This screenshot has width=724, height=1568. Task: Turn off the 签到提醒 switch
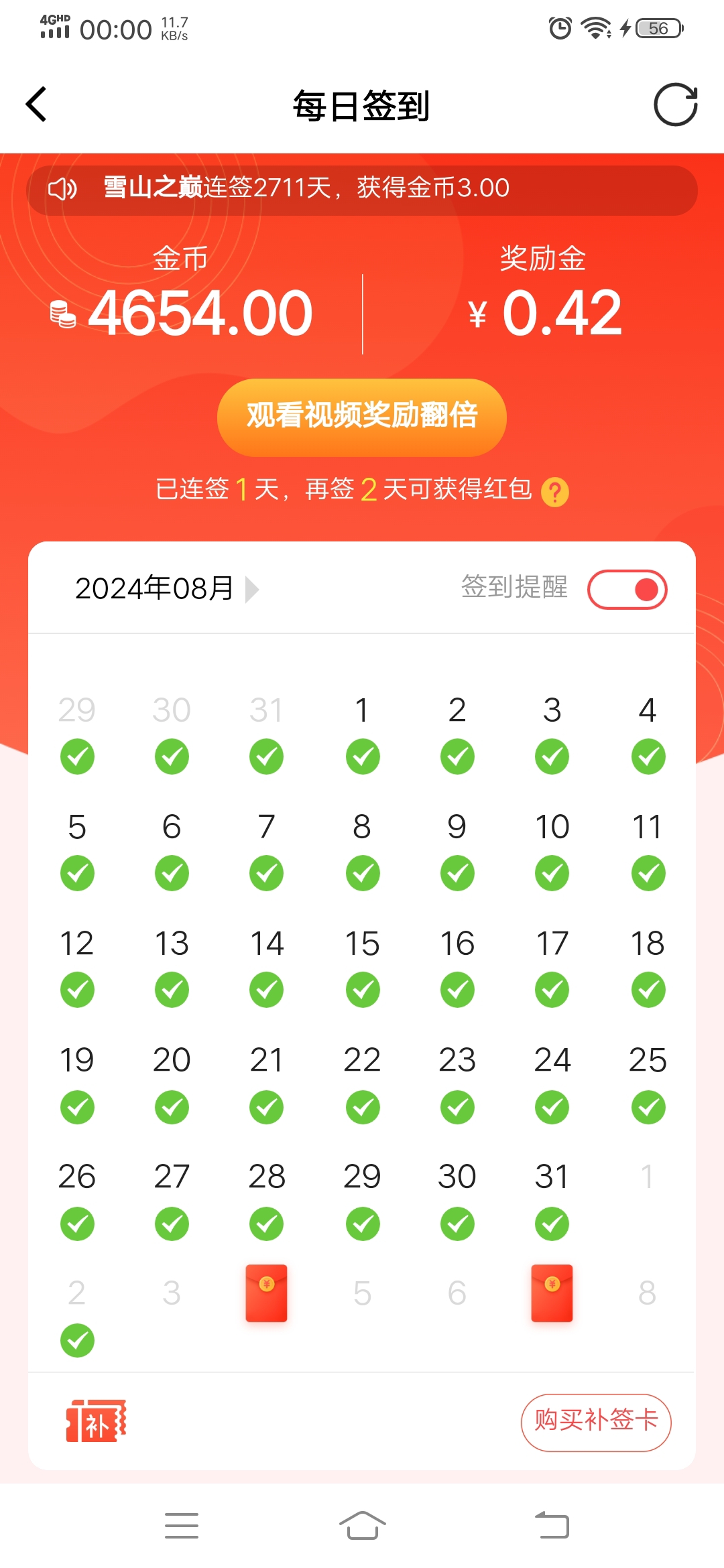pyautogui.click(x=627, y=590)
